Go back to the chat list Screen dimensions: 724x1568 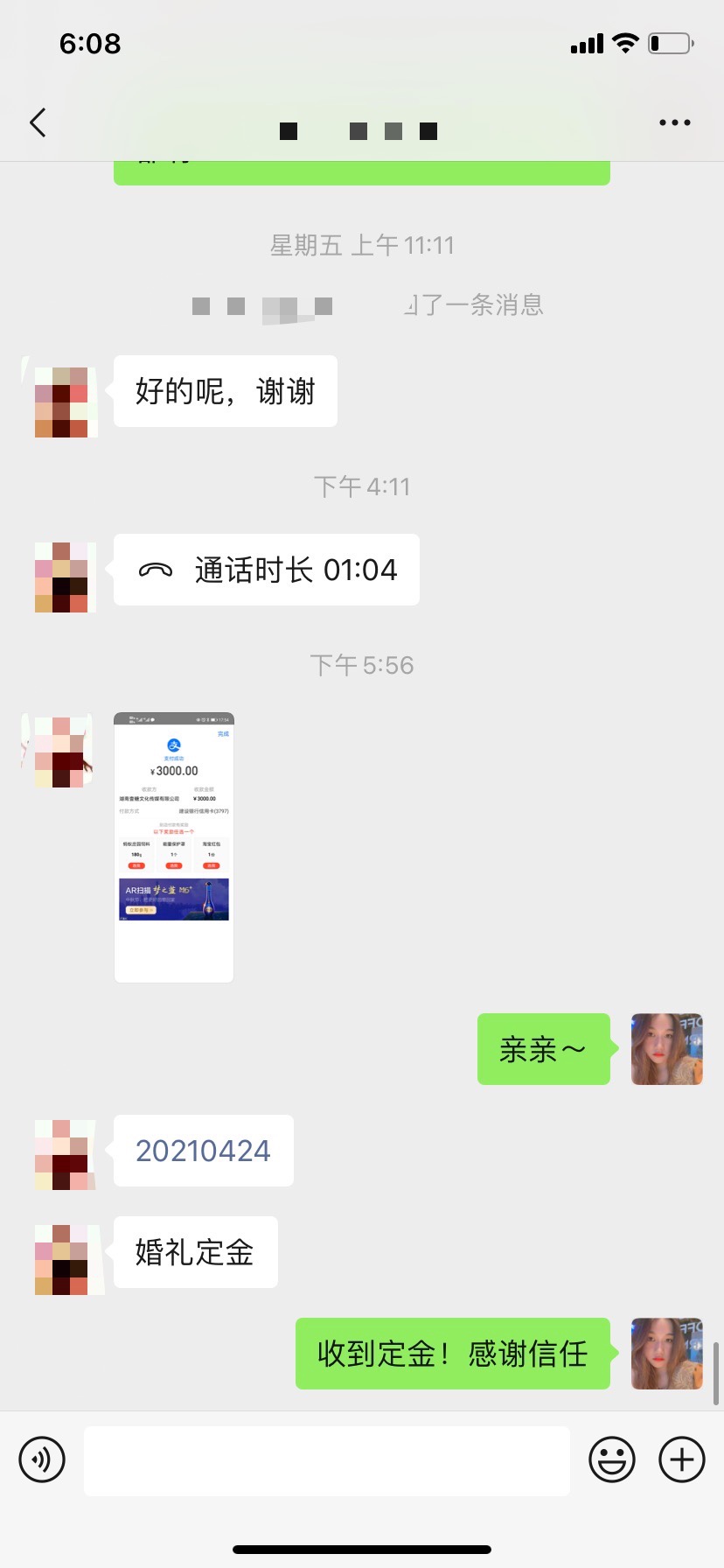pyautogui.click(x=38, y=123)
